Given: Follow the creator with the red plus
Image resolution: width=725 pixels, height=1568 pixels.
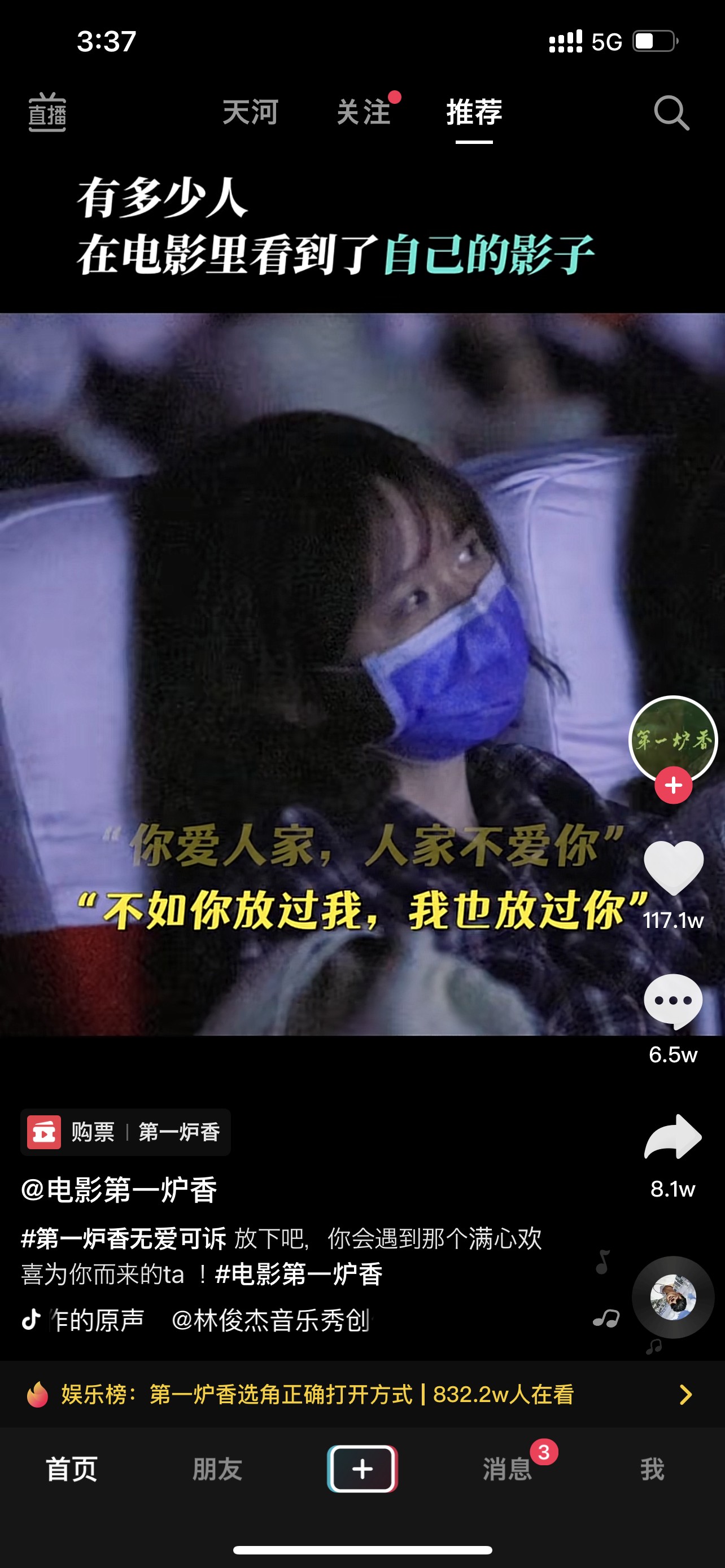Looking at the screenshot, I should coord(673,785).
